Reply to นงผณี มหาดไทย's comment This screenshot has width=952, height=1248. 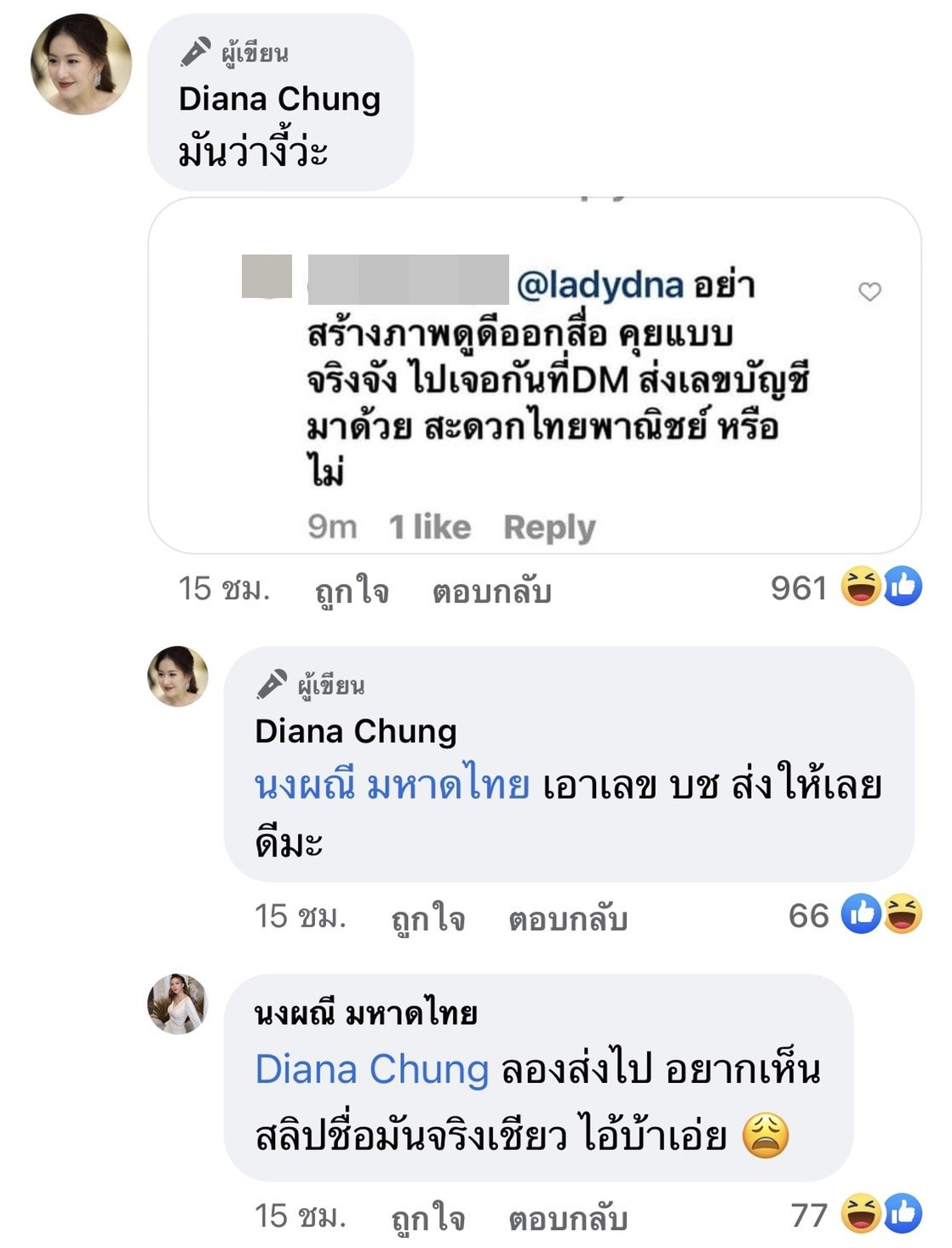[x=567, y=1218]
